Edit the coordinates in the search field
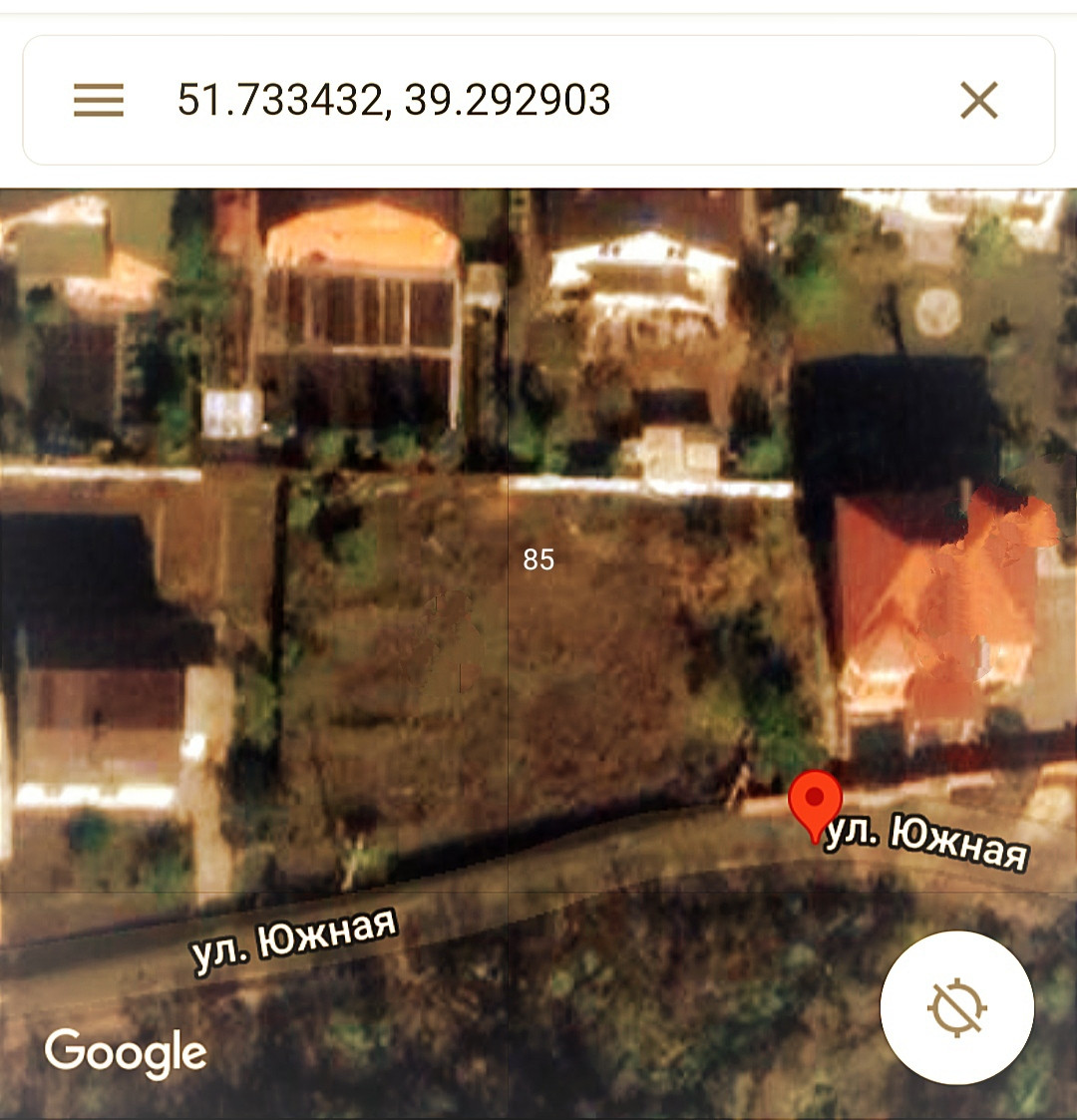Screen dimensions: 1077x1120 (x=394, y=100)
